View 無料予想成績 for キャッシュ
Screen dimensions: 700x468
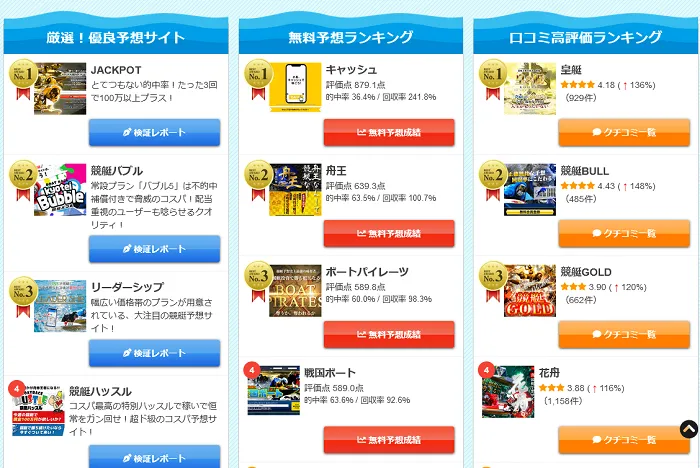pyautogui.click(x=389, y=132)
